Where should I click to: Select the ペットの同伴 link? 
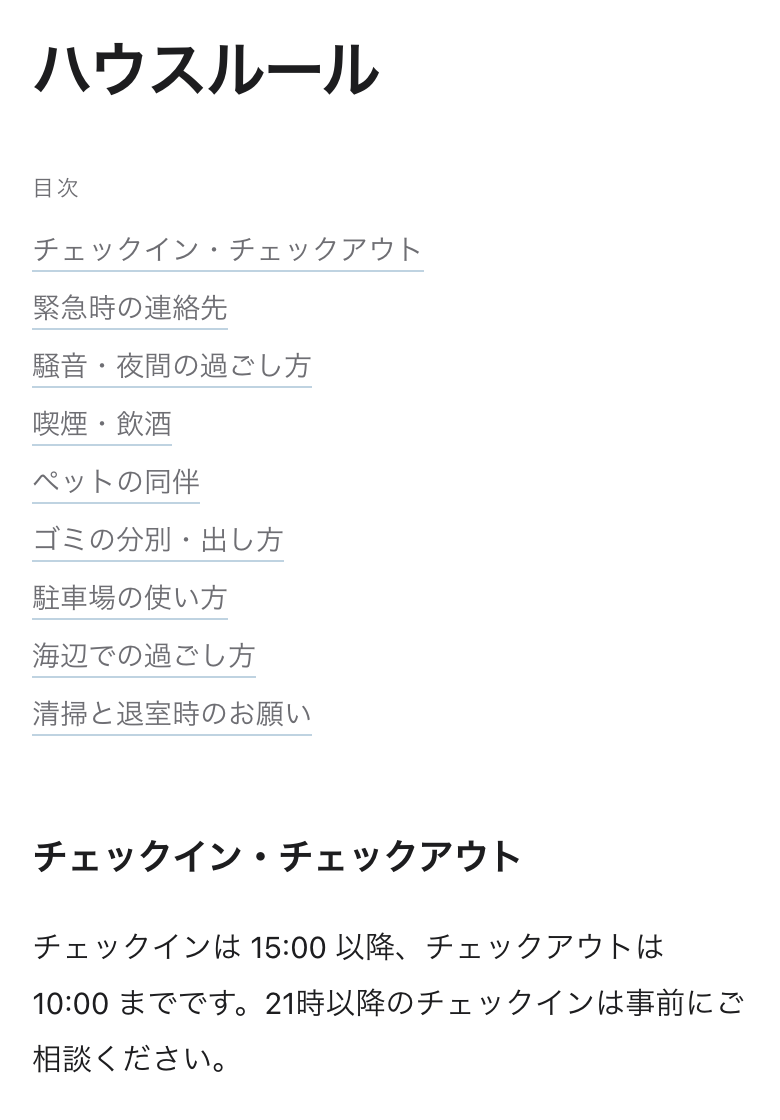pyautogui.click(x=116, y=481)
